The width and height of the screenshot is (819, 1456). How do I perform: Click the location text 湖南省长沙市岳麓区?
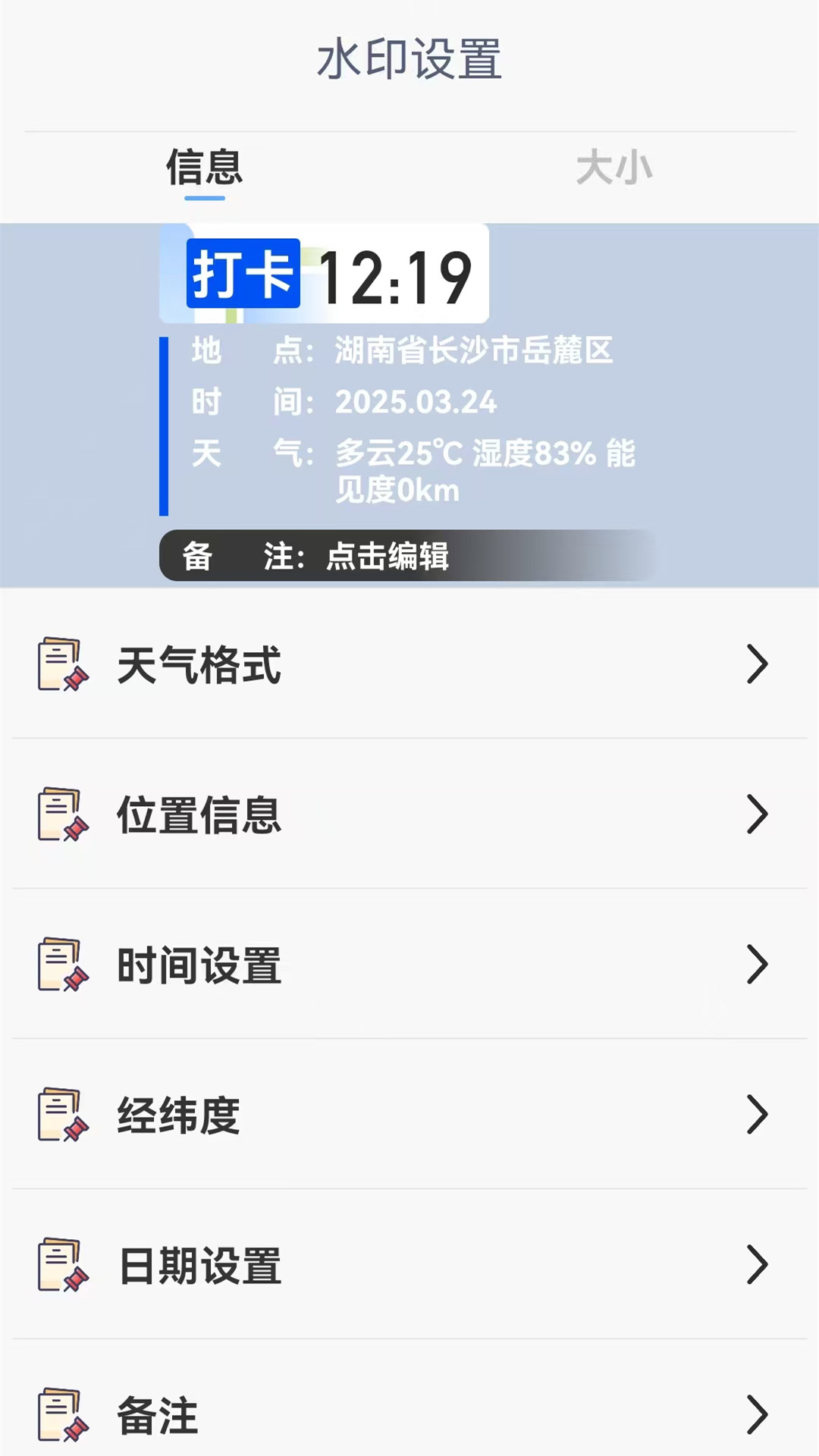474,351
